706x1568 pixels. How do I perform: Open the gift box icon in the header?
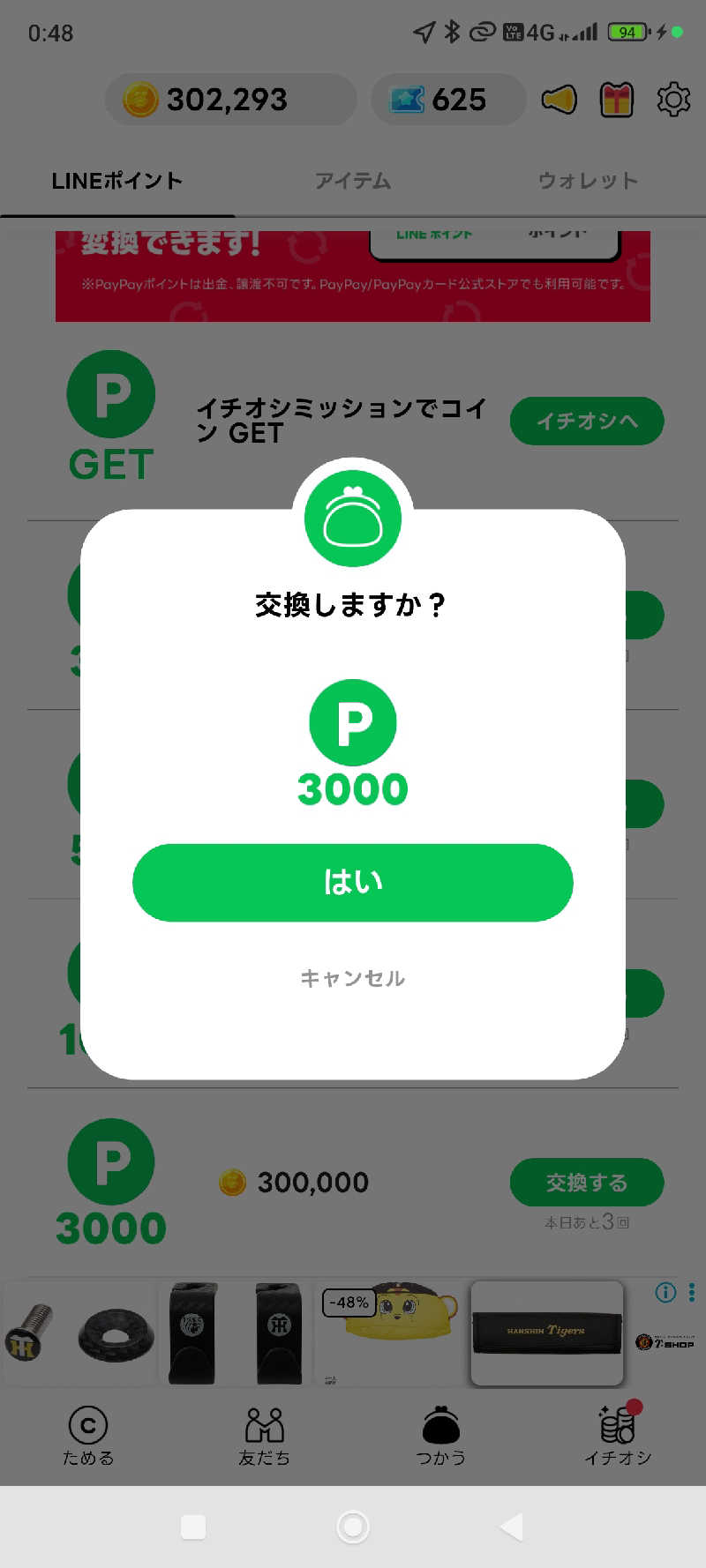[617, 100]
